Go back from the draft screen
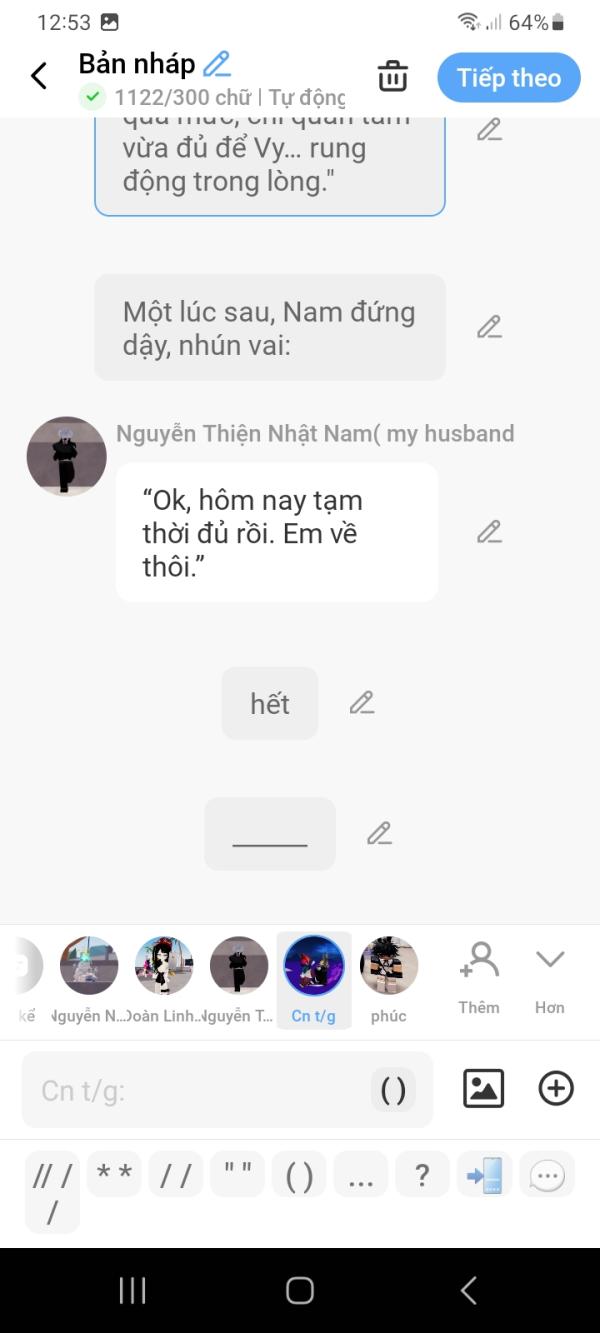 tap(39, 76)
